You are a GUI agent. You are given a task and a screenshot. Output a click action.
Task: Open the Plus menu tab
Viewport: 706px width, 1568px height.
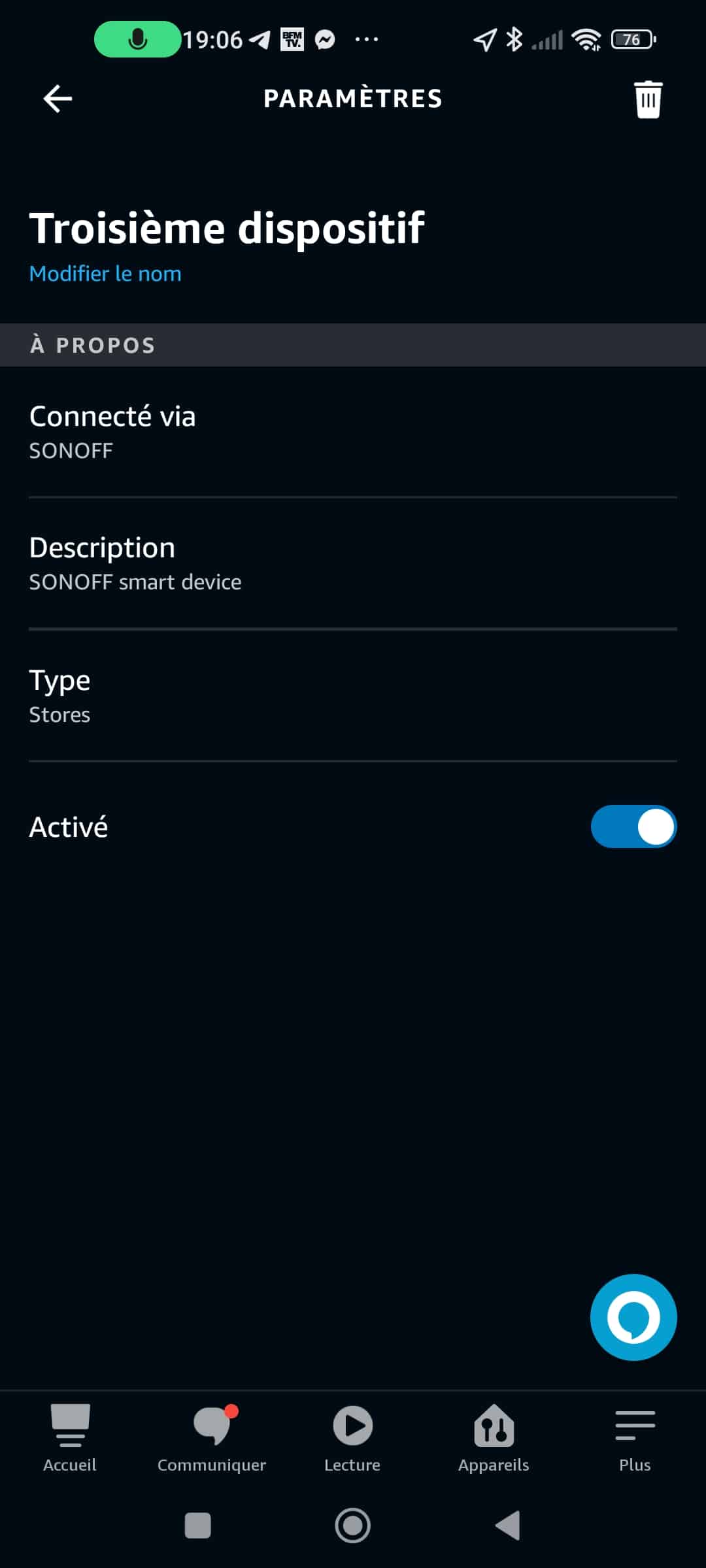635,1439
